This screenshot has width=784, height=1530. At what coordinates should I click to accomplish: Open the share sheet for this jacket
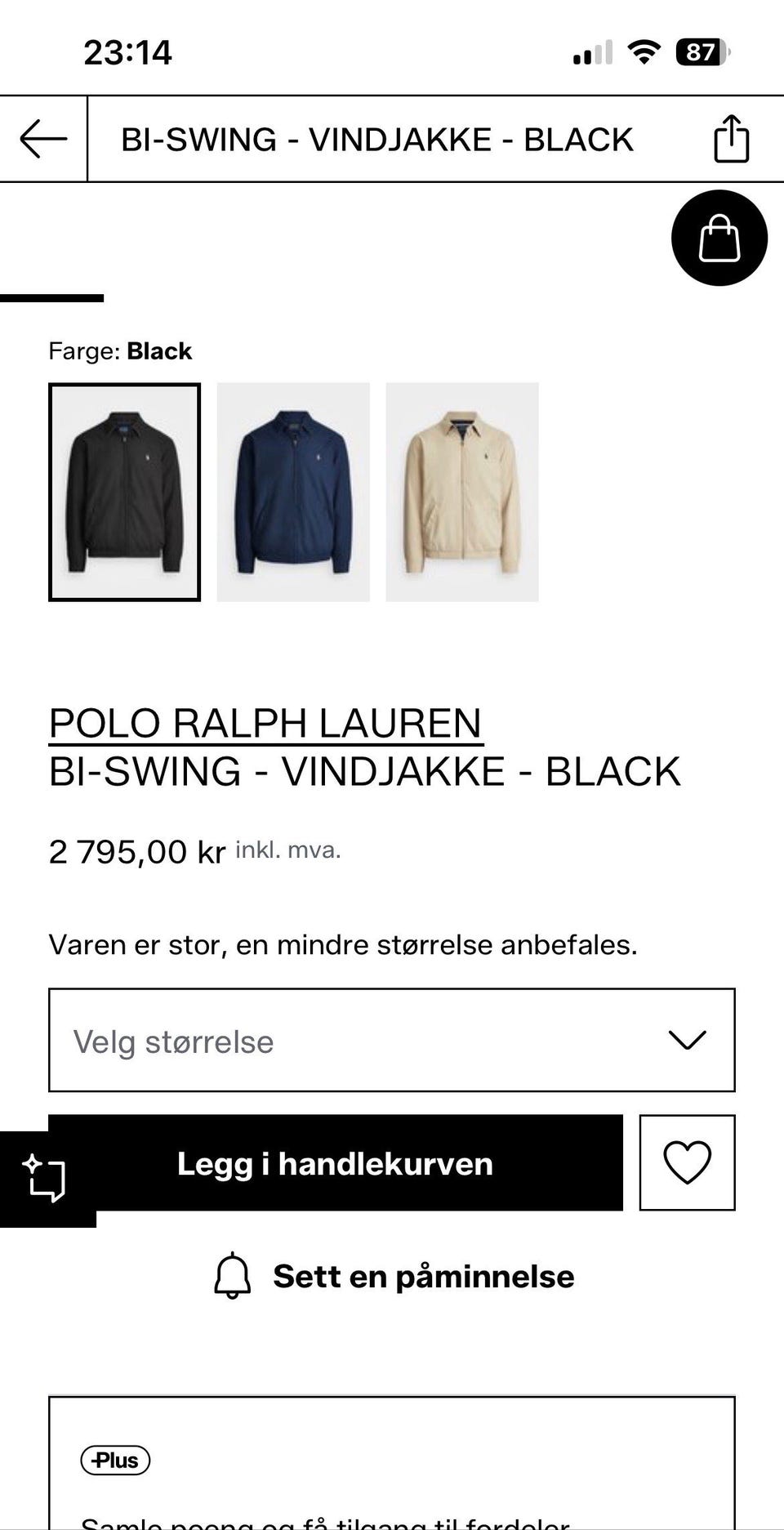tap(730, 137)
